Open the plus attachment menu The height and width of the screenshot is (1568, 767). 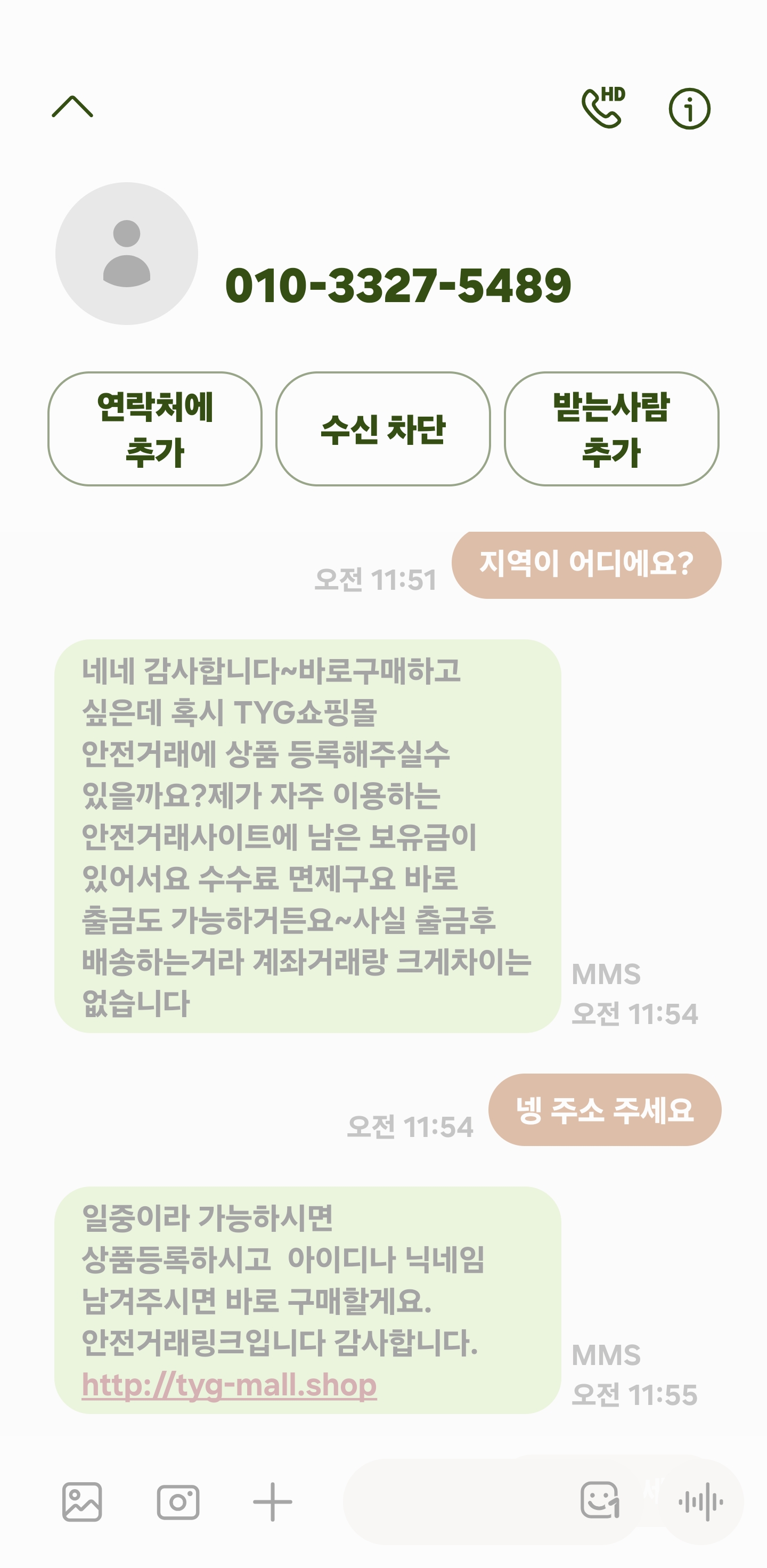272,1501
